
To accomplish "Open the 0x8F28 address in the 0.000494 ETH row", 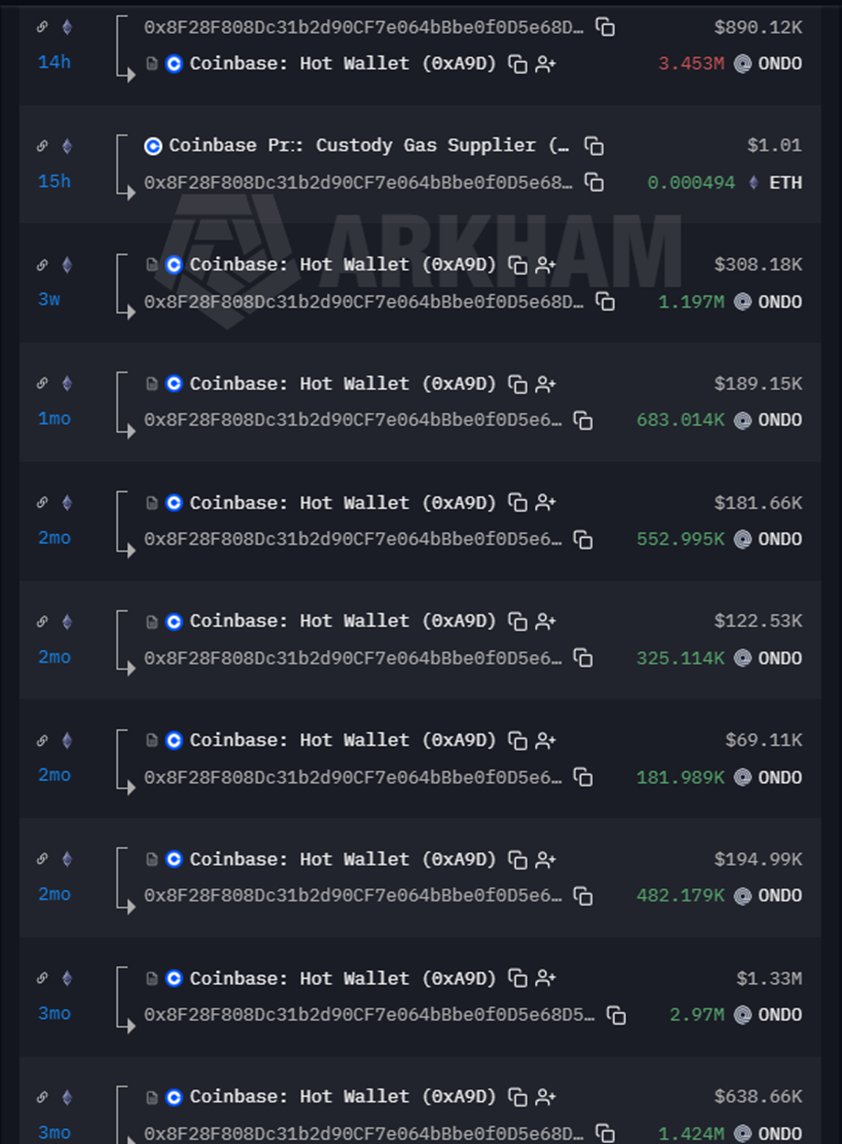I will pyautogui.click(x=358, y=183).
